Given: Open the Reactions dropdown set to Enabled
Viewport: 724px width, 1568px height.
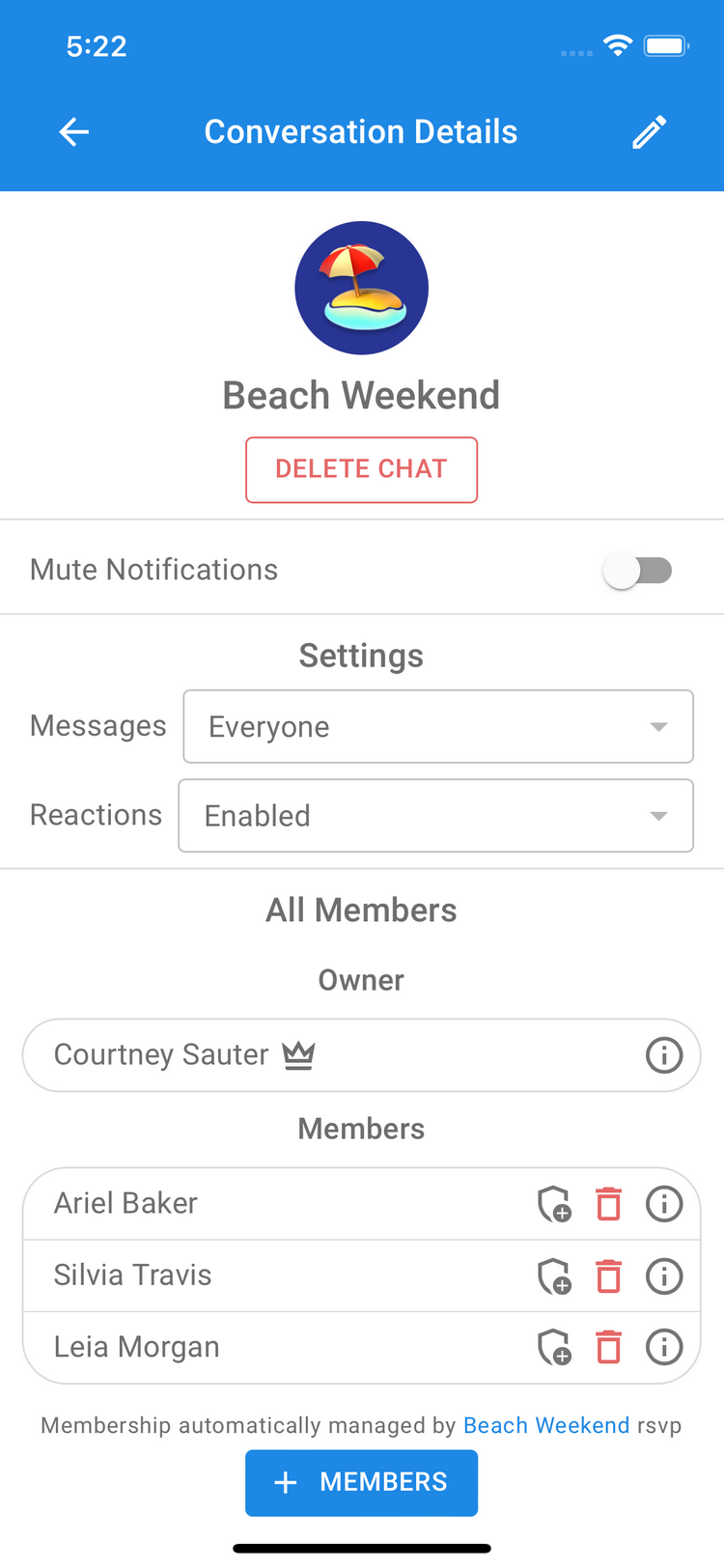Looking at the screenshot, I should pyautogui.click(x=436, y=816).
